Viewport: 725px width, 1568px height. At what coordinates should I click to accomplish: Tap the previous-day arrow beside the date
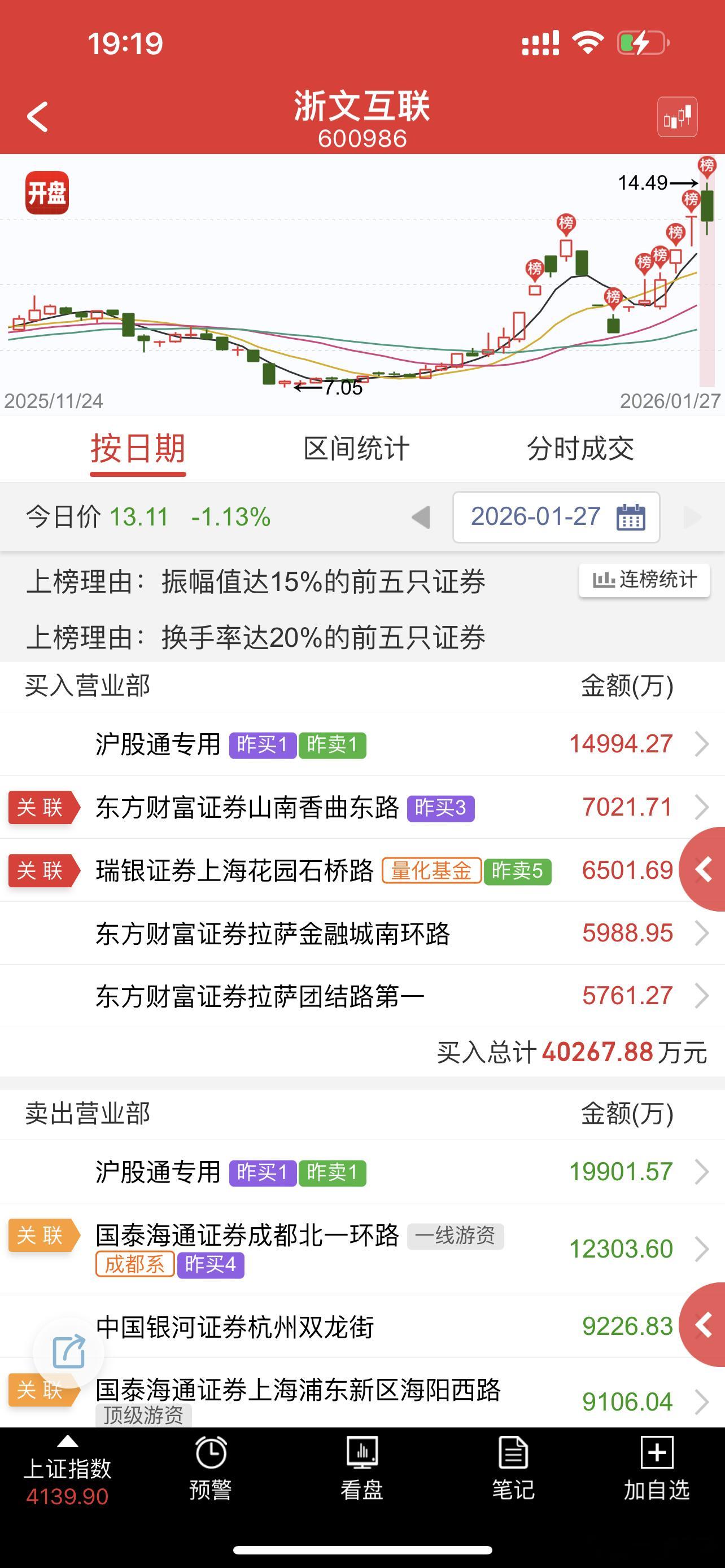coord(421,518)
